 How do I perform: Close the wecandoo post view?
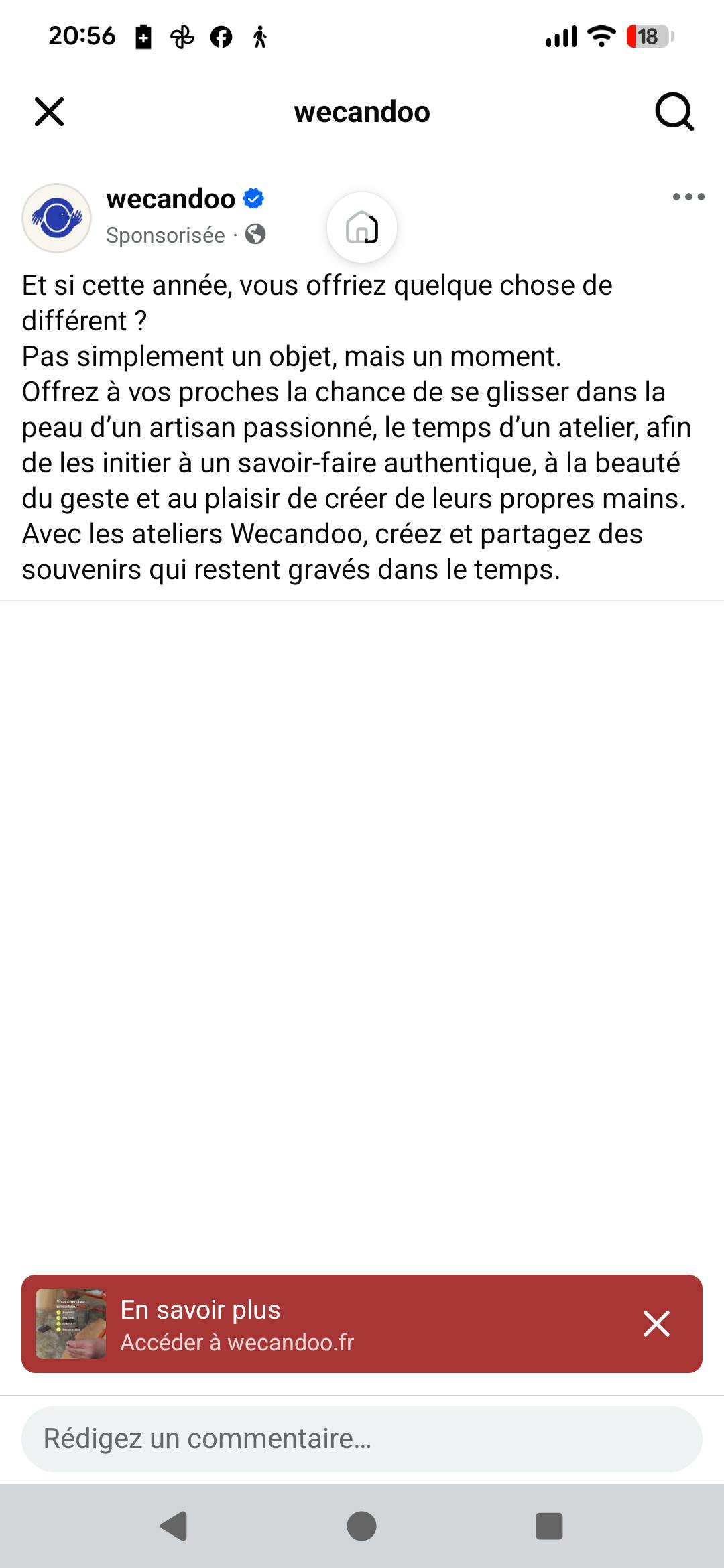49,112
